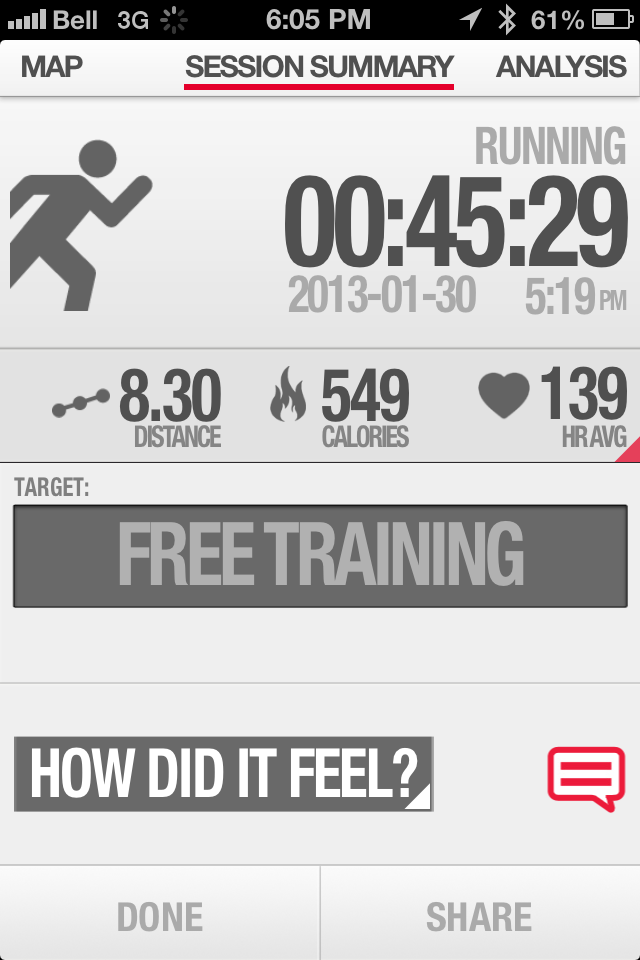Share this running session
Viewport: 640px width, 960px height.
click(480, 916)
